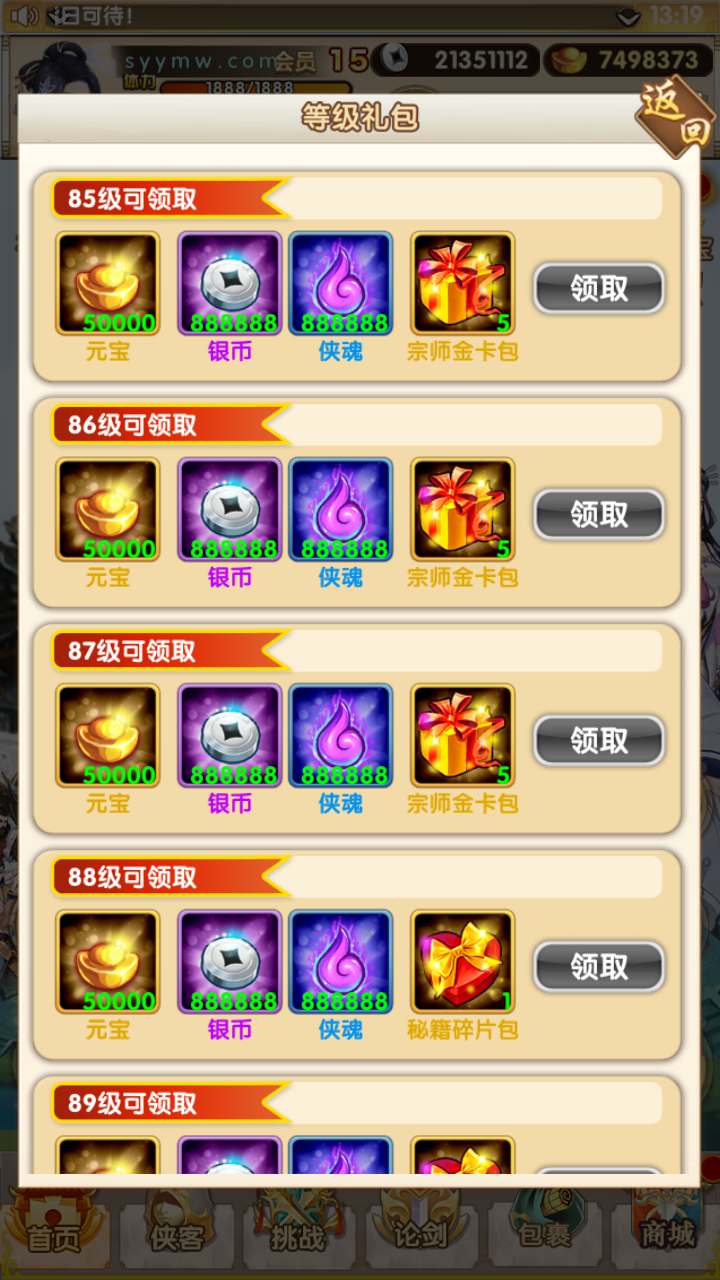View the 宗师金卡包 item in the level 85 pack

pyautogui.click(x=462, y=284)
